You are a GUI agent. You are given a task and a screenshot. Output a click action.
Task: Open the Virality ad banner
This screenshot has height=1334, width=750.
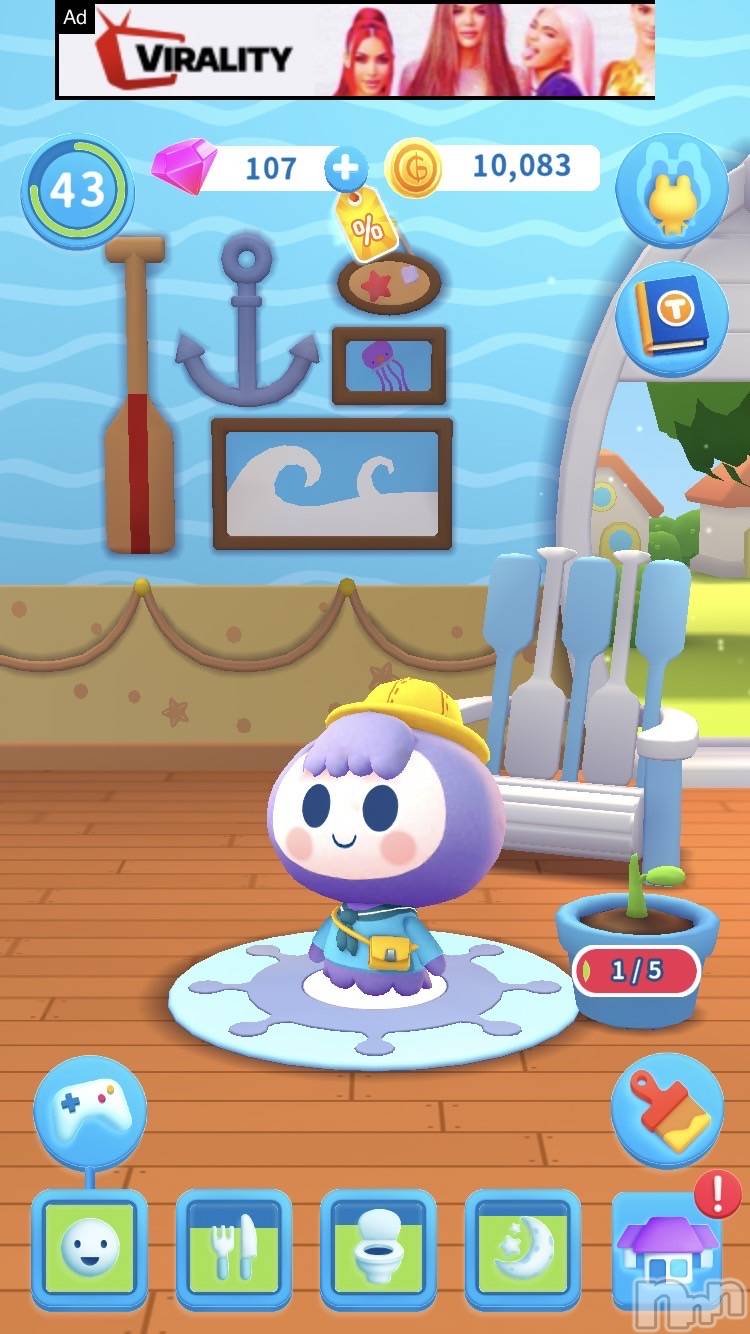355,50
